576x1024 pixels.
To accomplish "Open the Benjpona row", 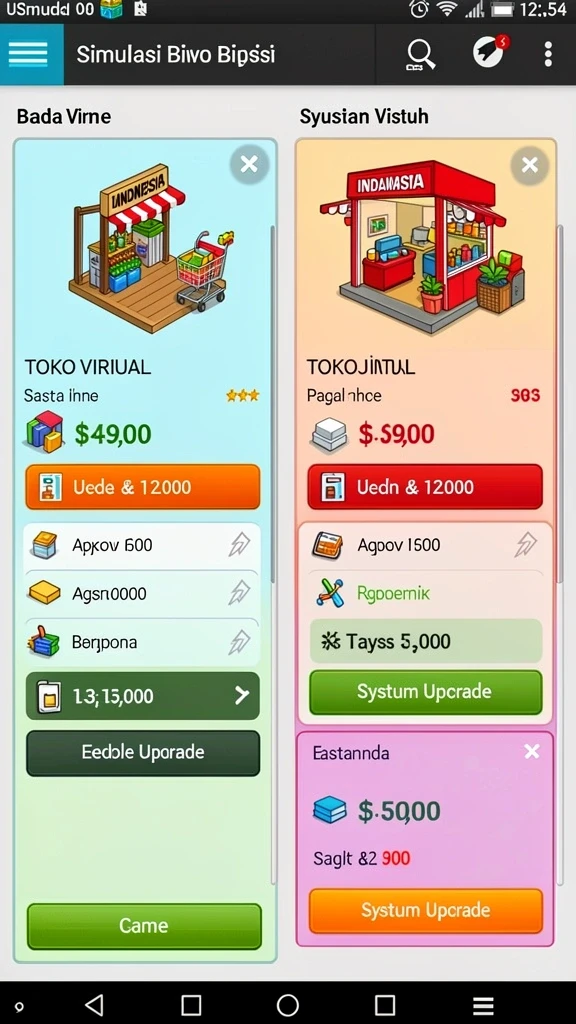I will (x=142, y=642).
